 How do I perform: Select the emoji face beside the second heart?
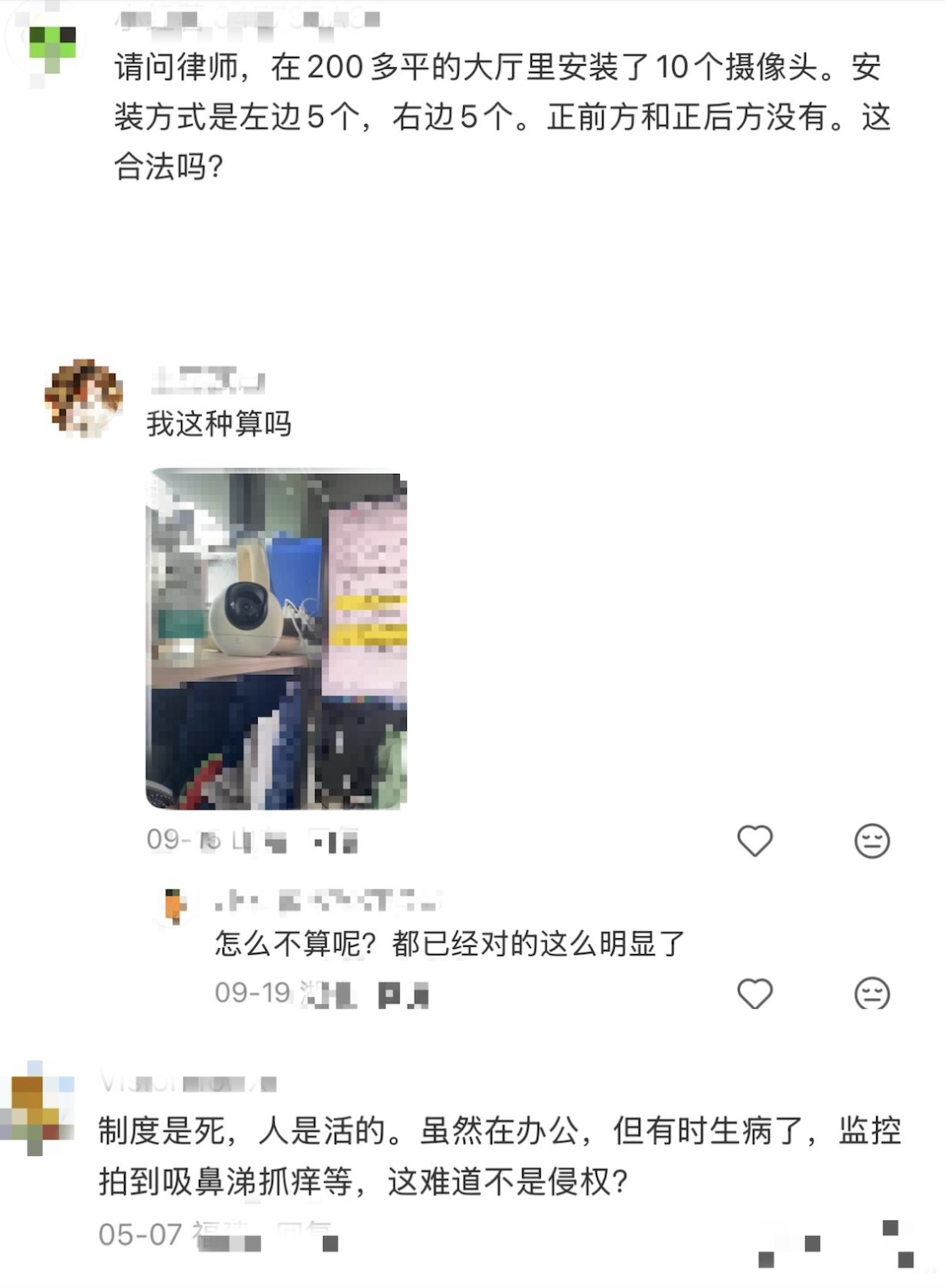pos(872,993)
